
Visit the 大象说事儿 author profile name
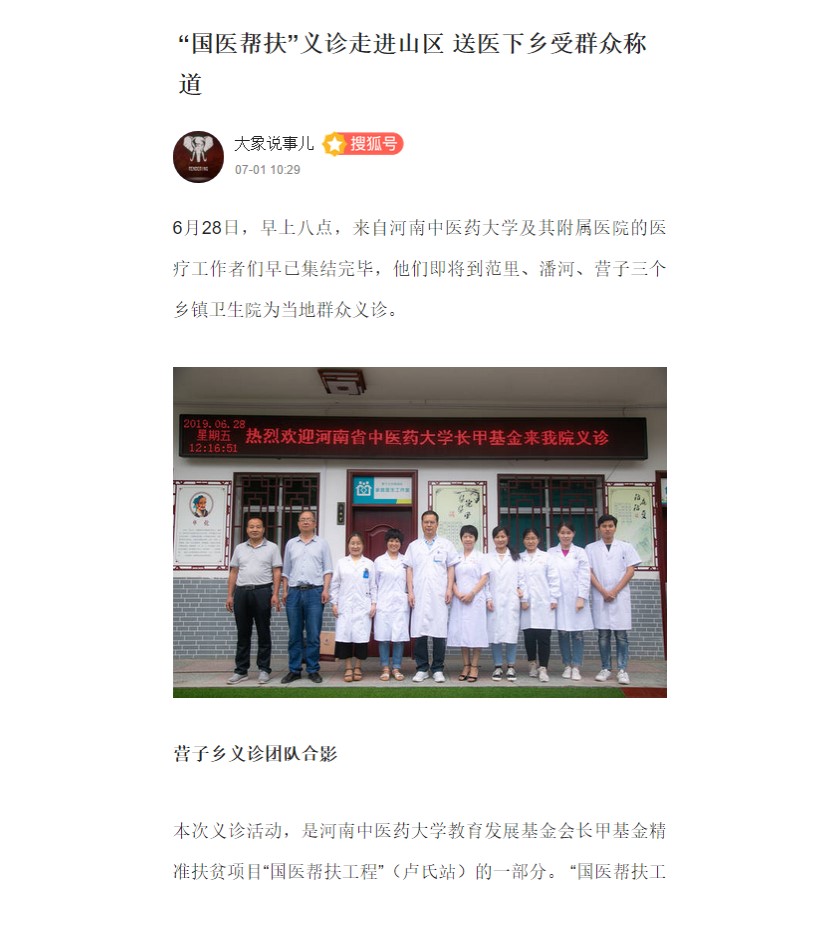pos(273,144)
